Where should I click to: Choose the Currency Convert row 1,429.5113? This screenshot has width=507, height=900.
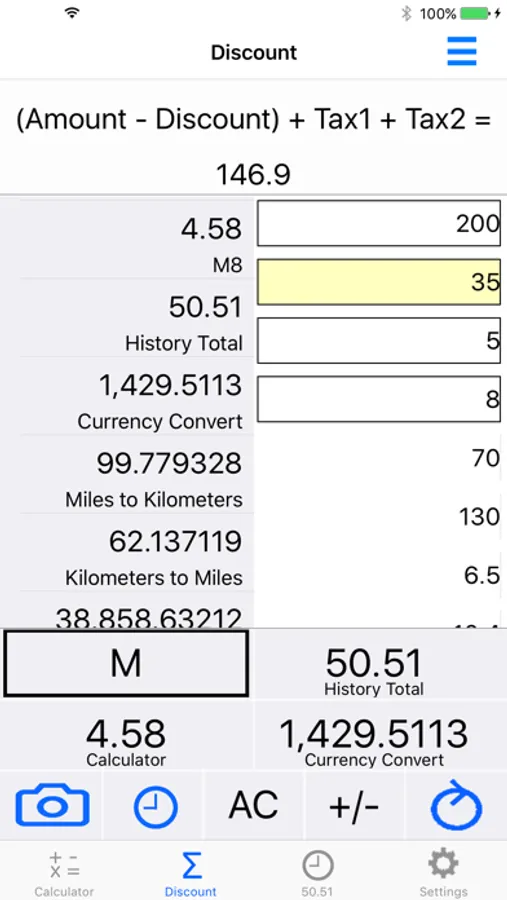tap(137, 396)
